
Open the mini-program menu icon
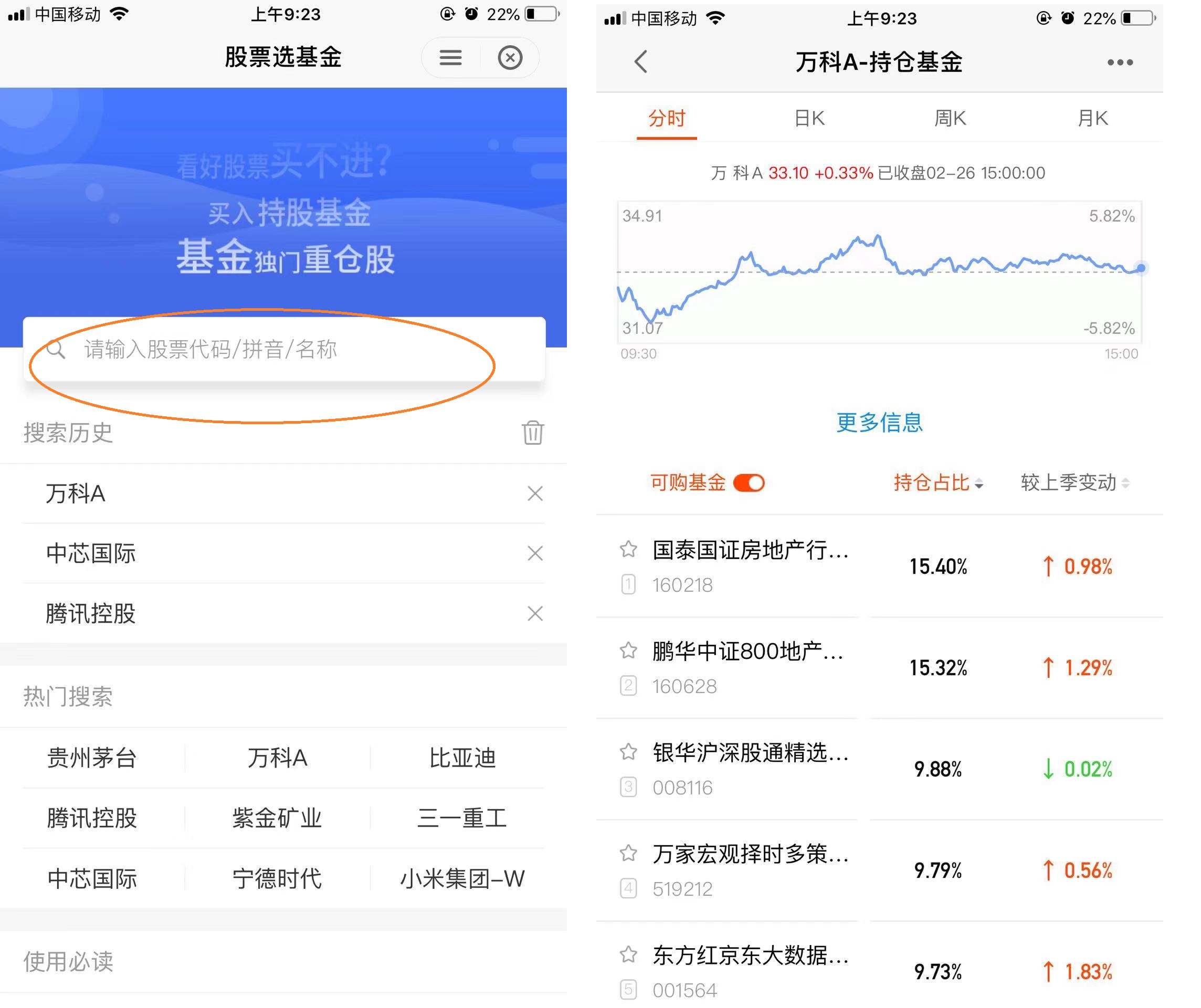[x=451, y=57]
